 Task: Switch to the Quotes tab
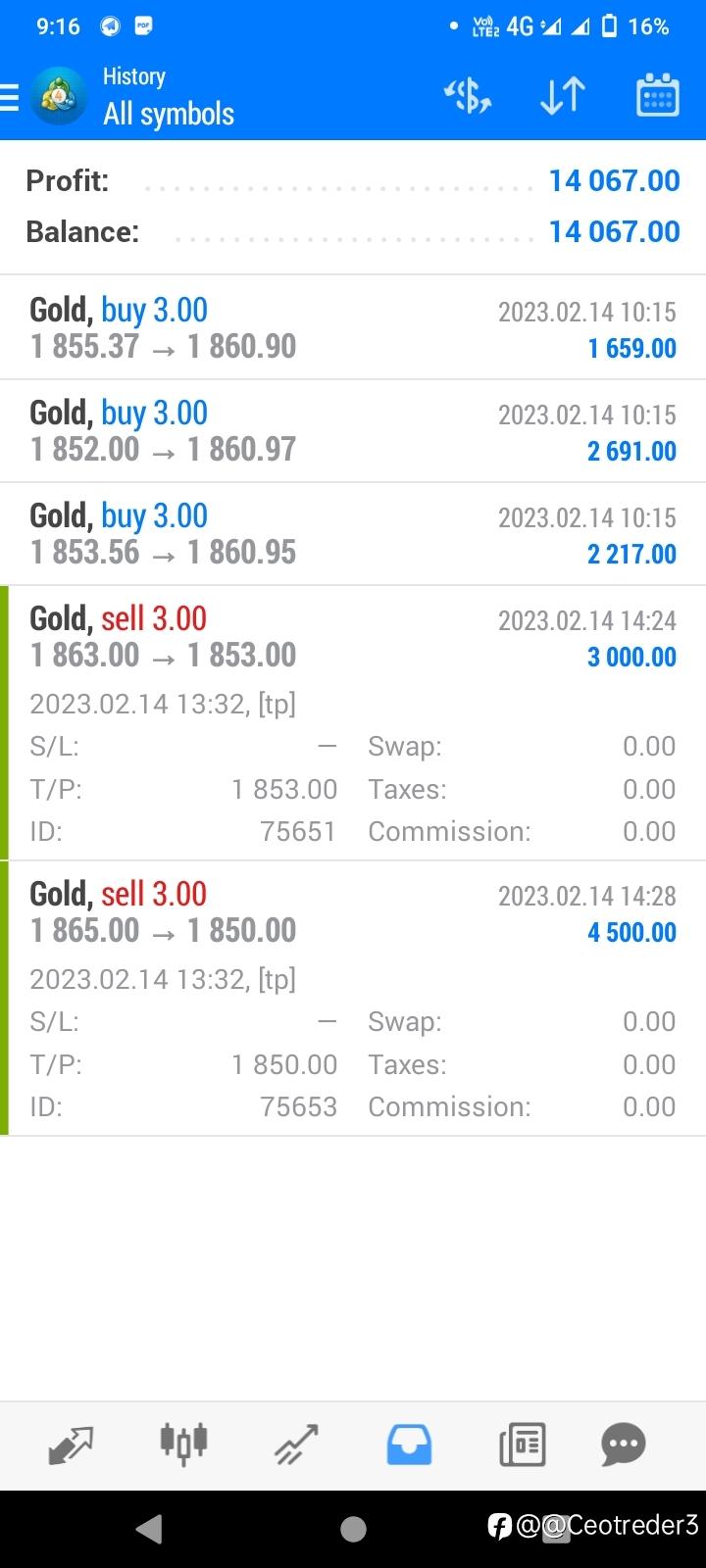pyautogui.click(x=71, y=1445)
